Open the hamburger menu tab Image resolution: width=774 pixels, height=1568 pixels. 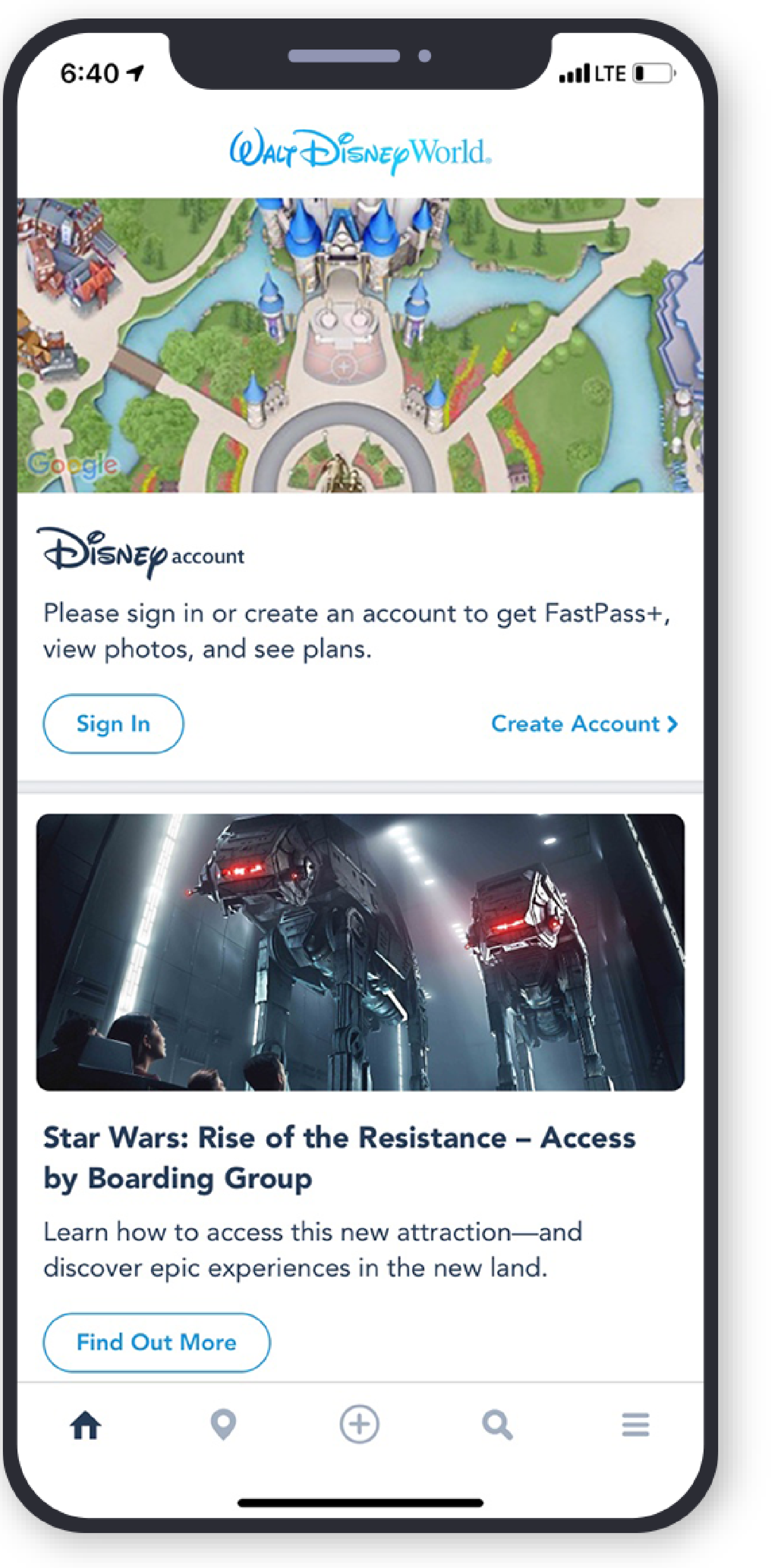pyautogui.click(x=636, y=1425)
